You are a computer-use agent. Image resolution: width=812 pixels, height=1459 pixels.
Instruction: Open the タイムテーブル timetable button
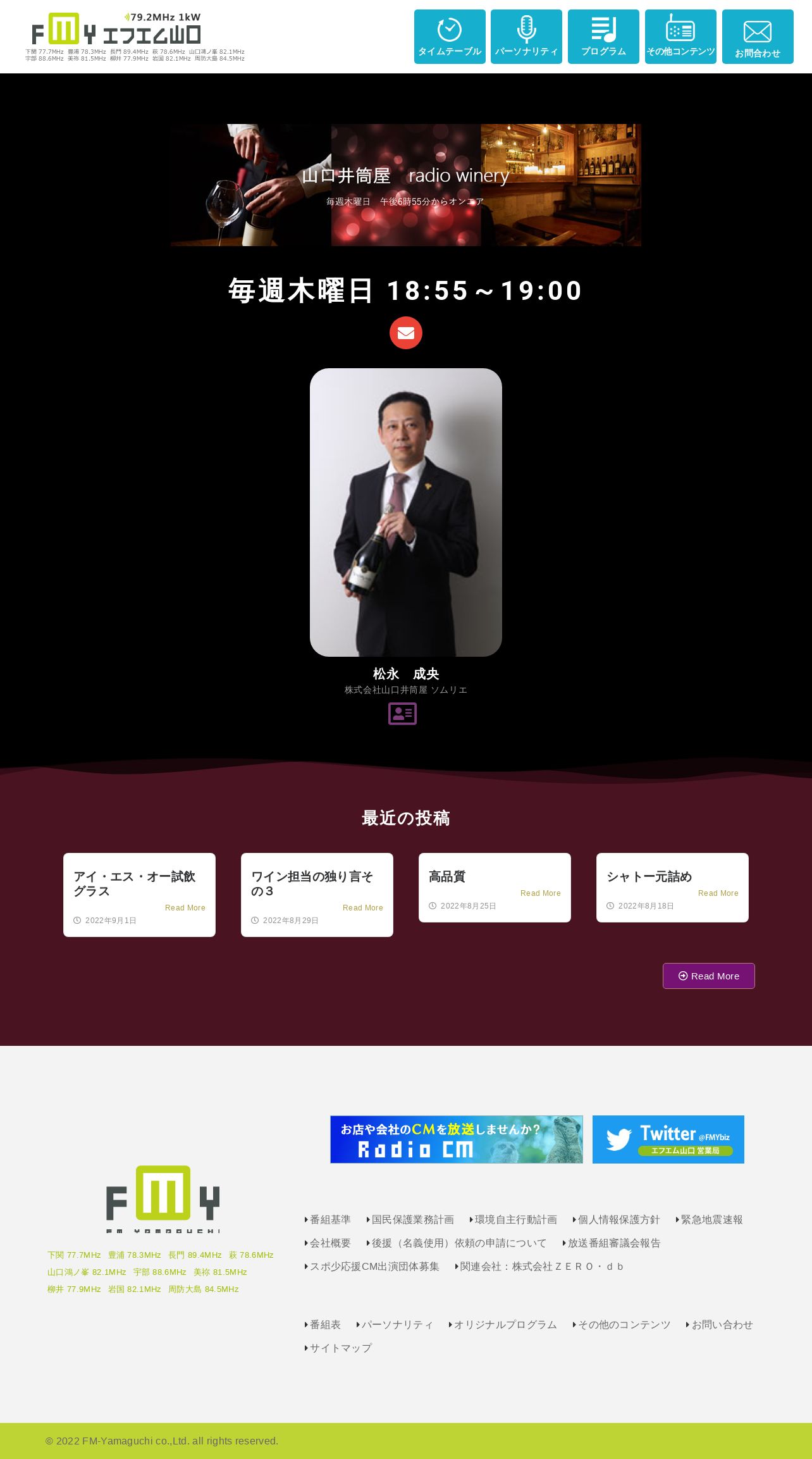tap(450, 37)
